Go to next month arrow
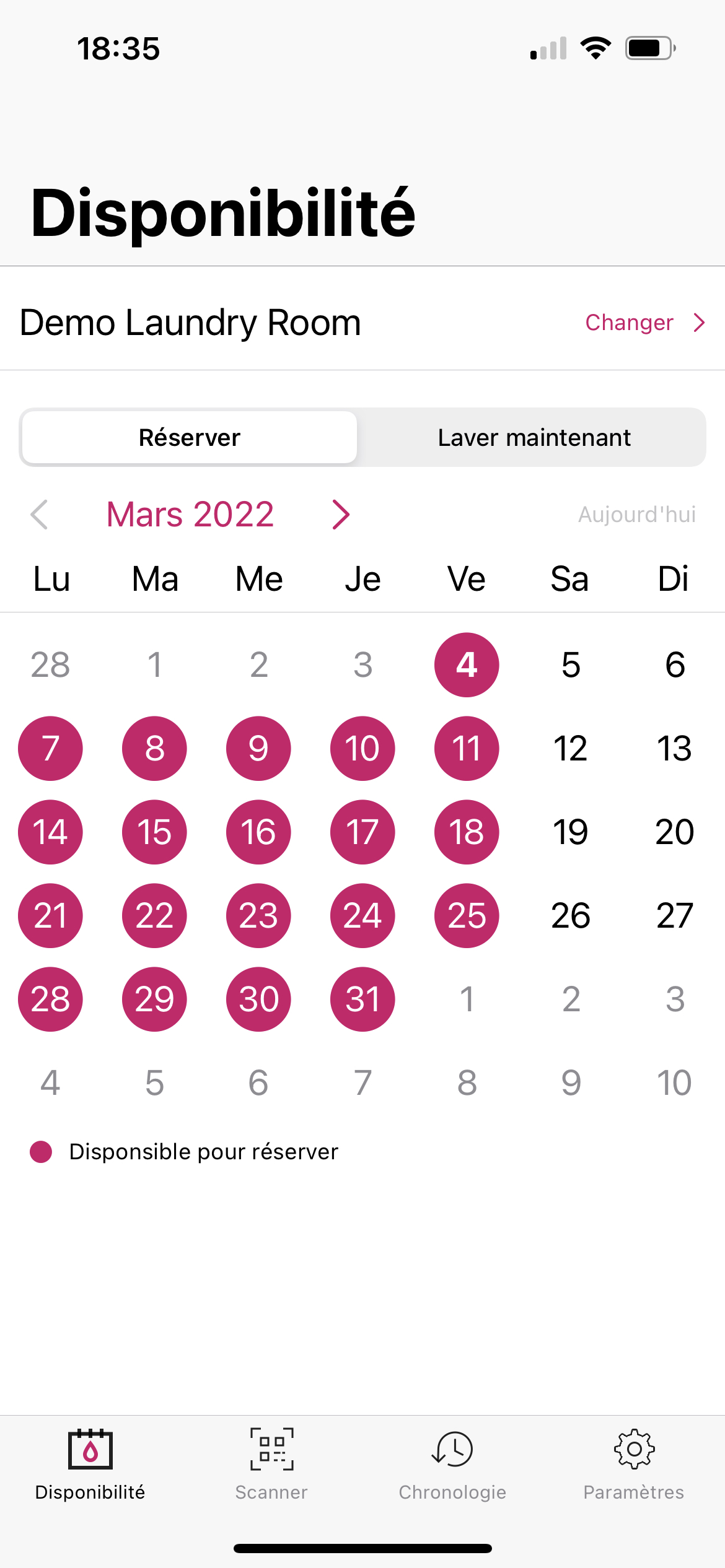Image resolution: width=725 pixels, height=1568 pixels. click(341, 515)
